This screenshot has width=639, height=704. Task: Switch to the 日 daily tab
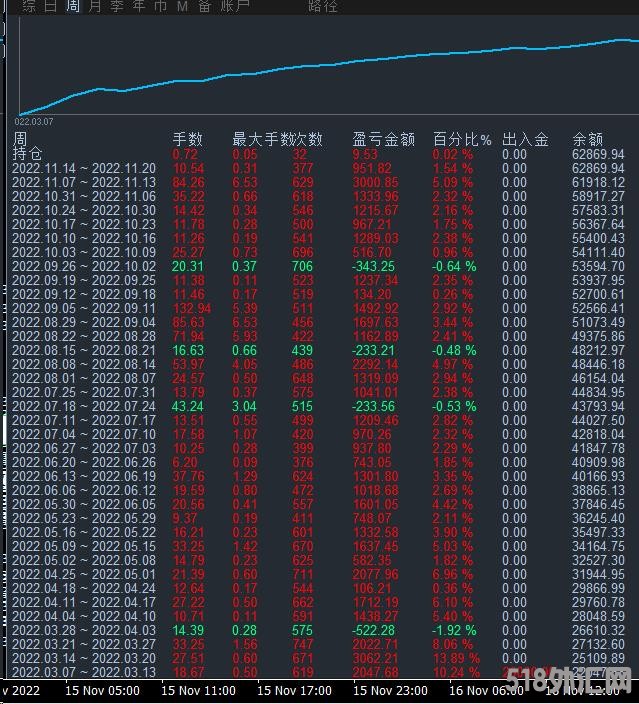(51, 6)
